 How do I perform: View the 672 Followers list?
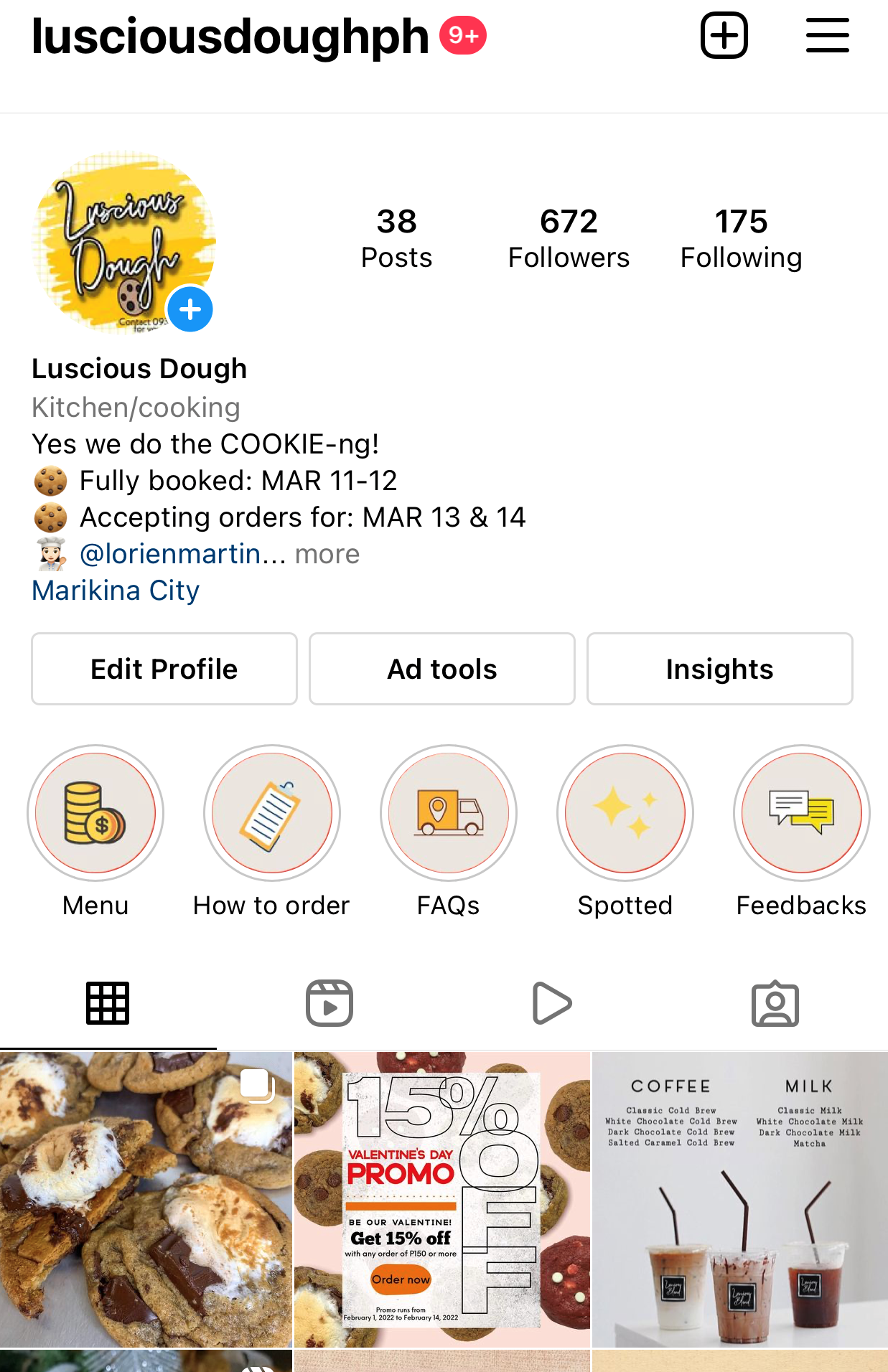coord(569,239)
